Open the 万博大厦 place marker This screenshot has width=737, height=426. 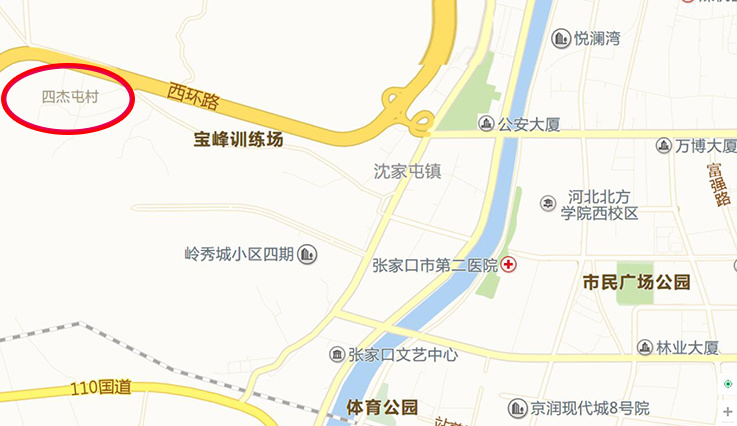point(664,146)
